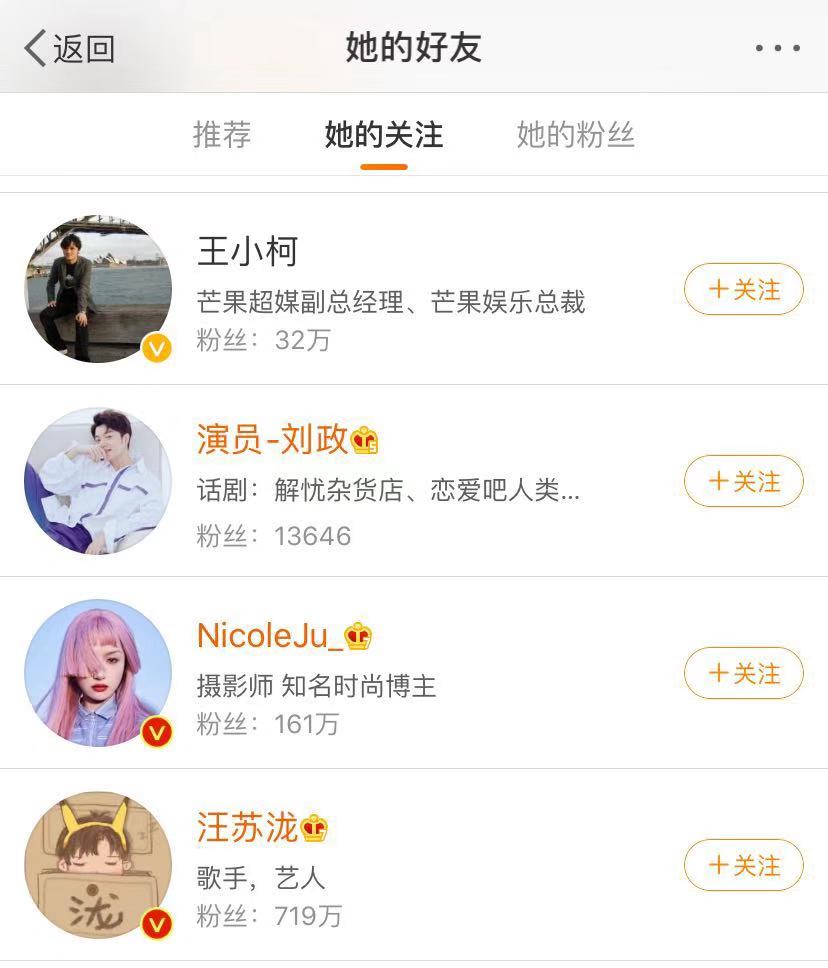
Task: Follow 王小柯 with the 关注 button
Action: pos(743,290)
